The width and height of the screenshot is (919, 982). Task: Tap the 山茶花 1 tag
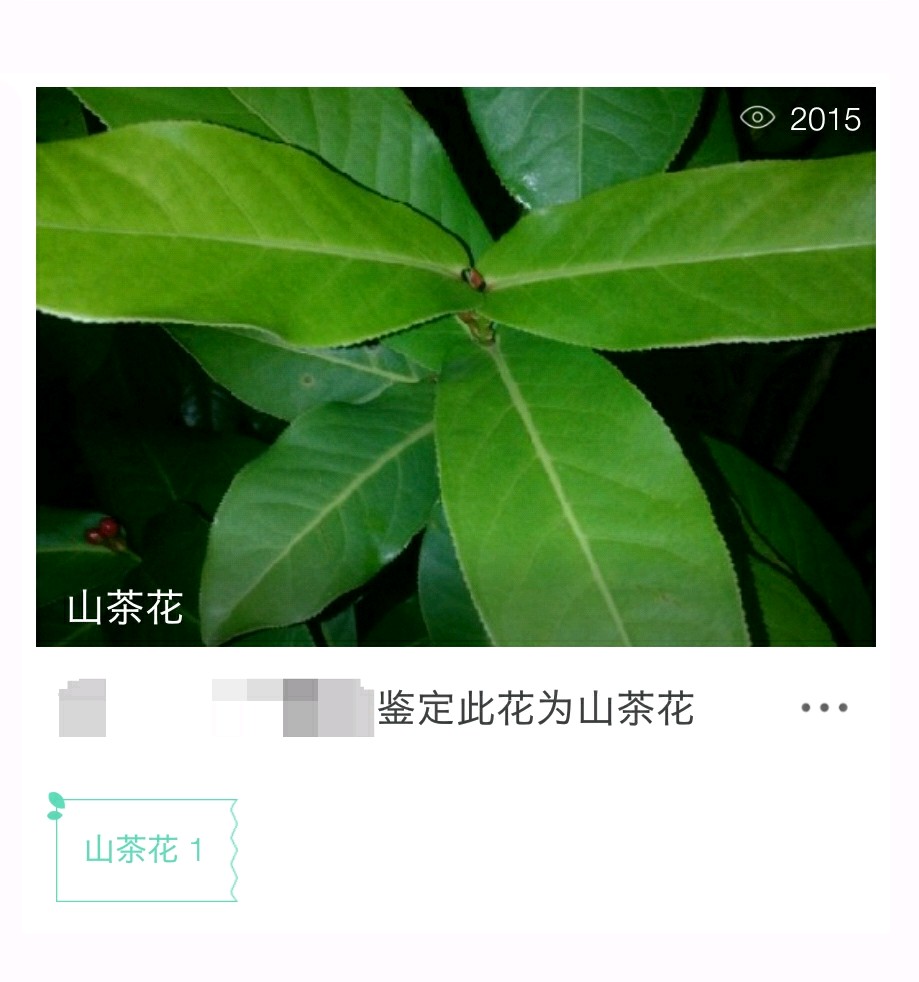coord(145,850)
